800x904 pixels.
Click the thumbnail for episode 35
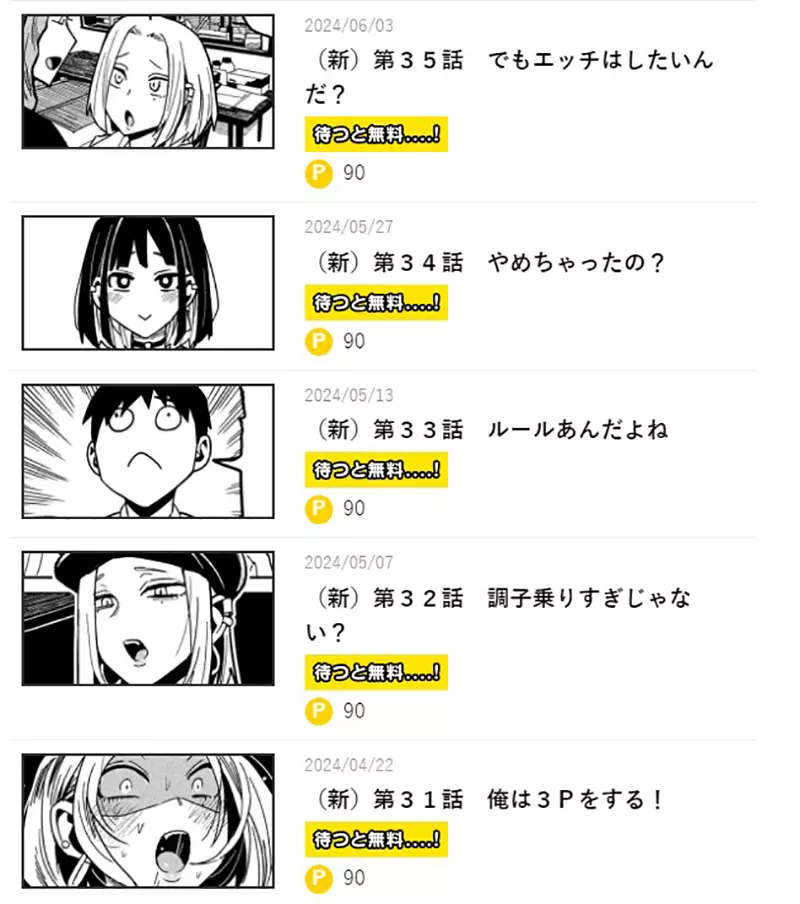148,82
